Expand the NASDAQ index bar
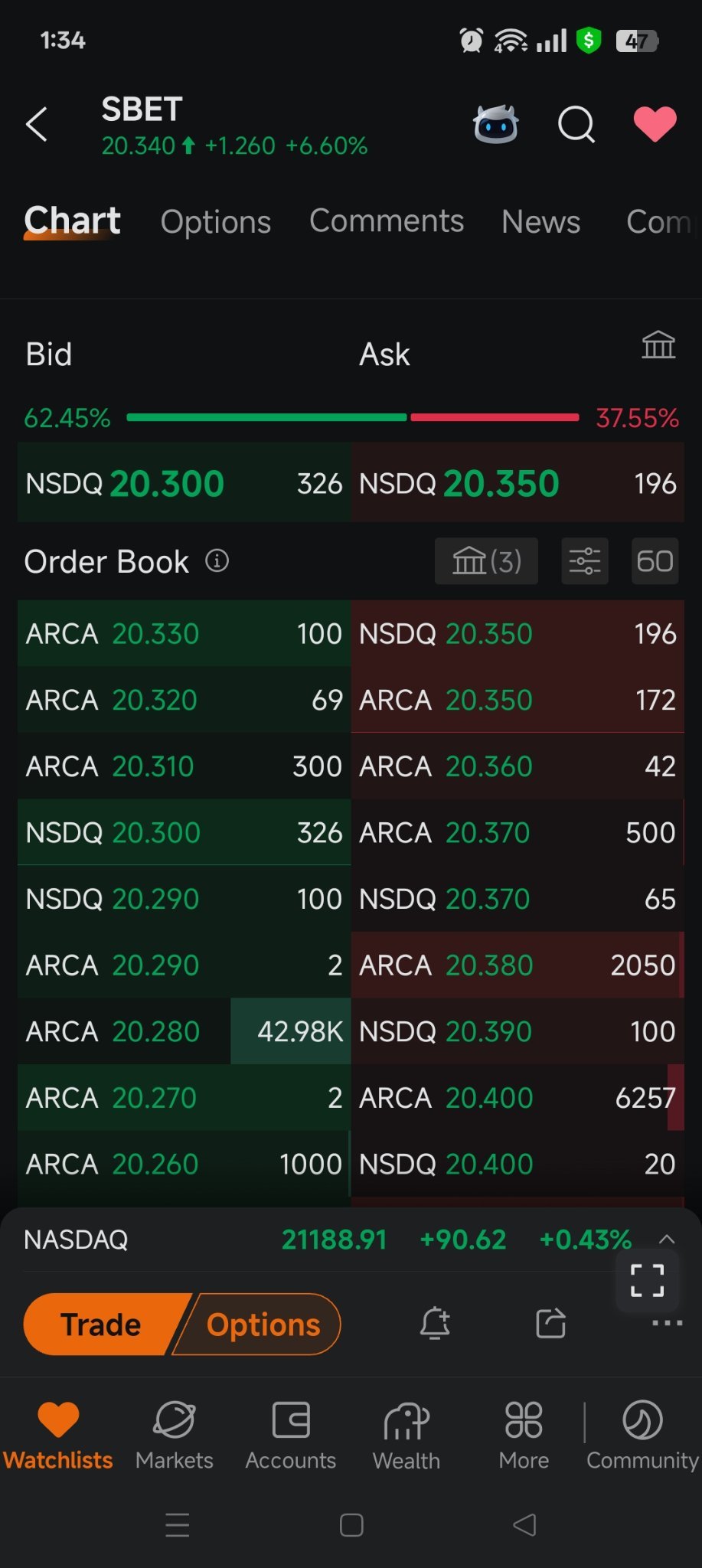The width and height of the screenshot is (702, 1568). coord(667,1240)
